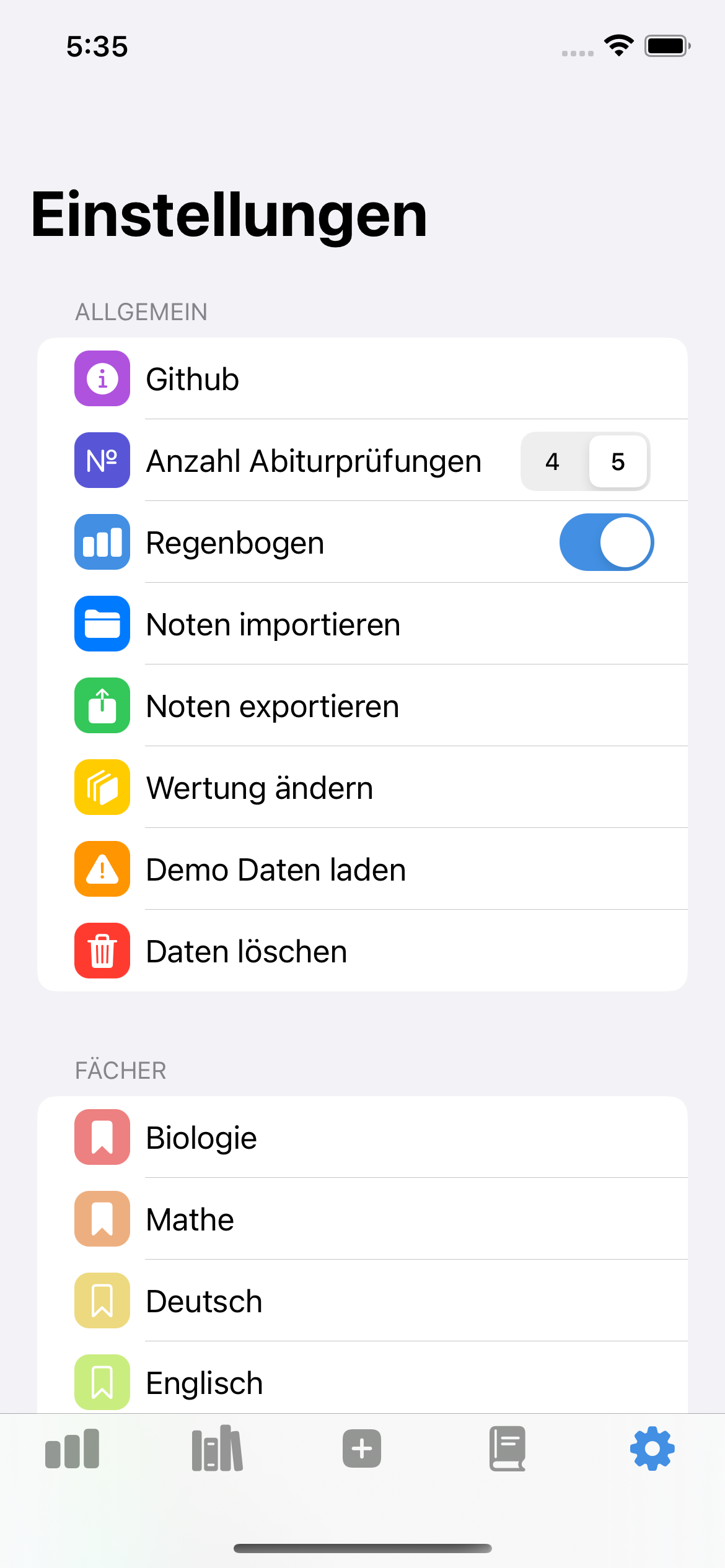Open the Mathe subject
The width and height of the screenshot is (725, 1568).
pyautogui.click(x=362, y=1219)
